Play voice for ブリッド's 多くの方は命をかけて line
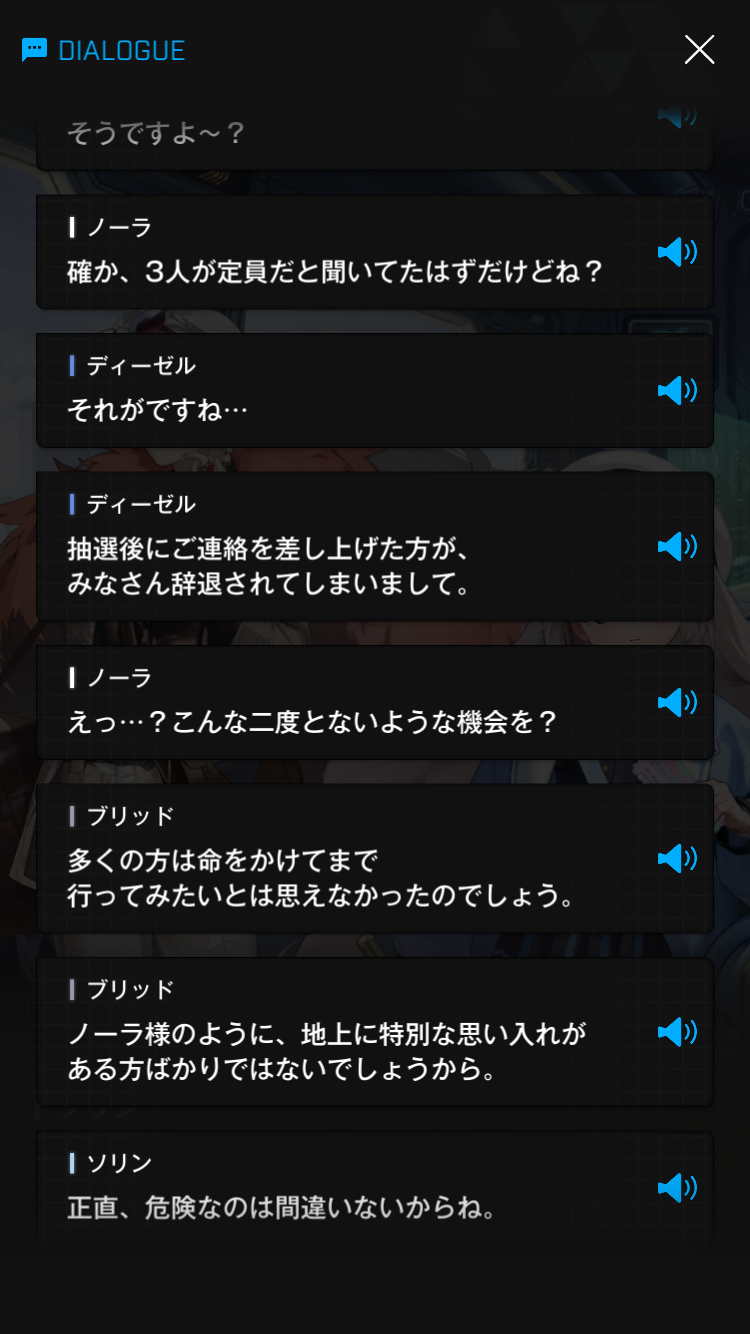This screenshot has height=1334, width=750. coord(677,858)
